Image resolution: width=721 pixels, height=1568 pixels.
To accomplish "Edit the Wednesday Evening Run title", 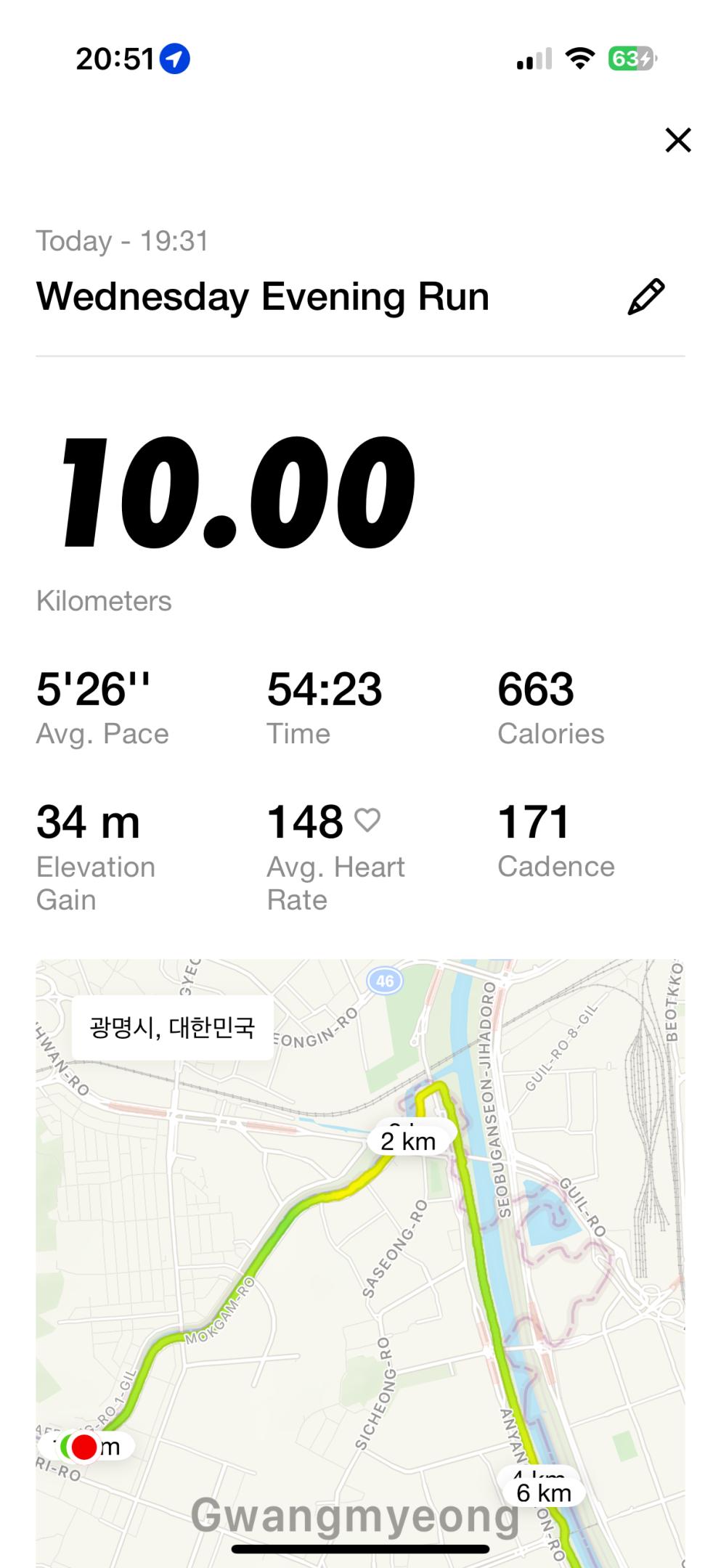I will [645, 297].
